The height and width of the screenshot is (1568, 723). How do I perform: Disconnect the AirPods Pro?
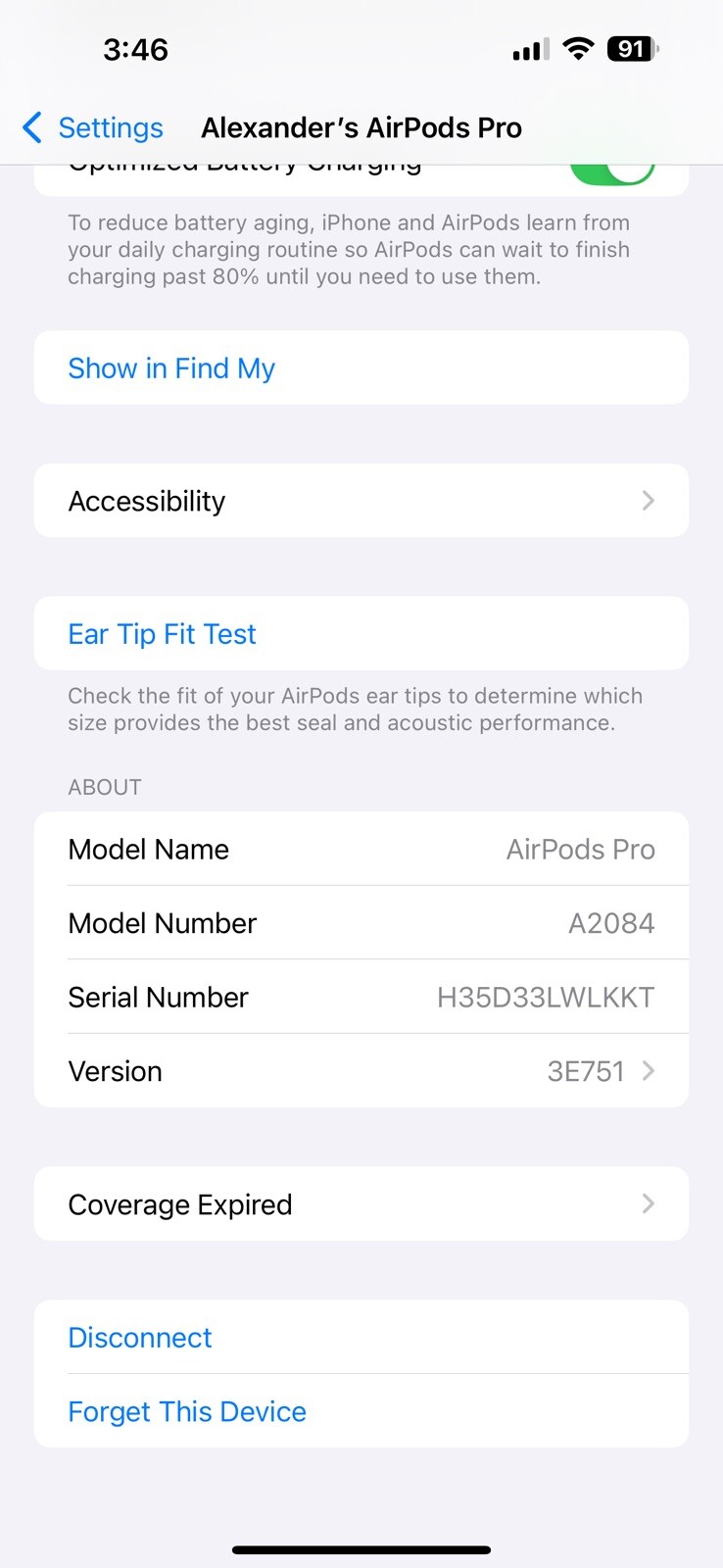click(x=140, y=1338)
